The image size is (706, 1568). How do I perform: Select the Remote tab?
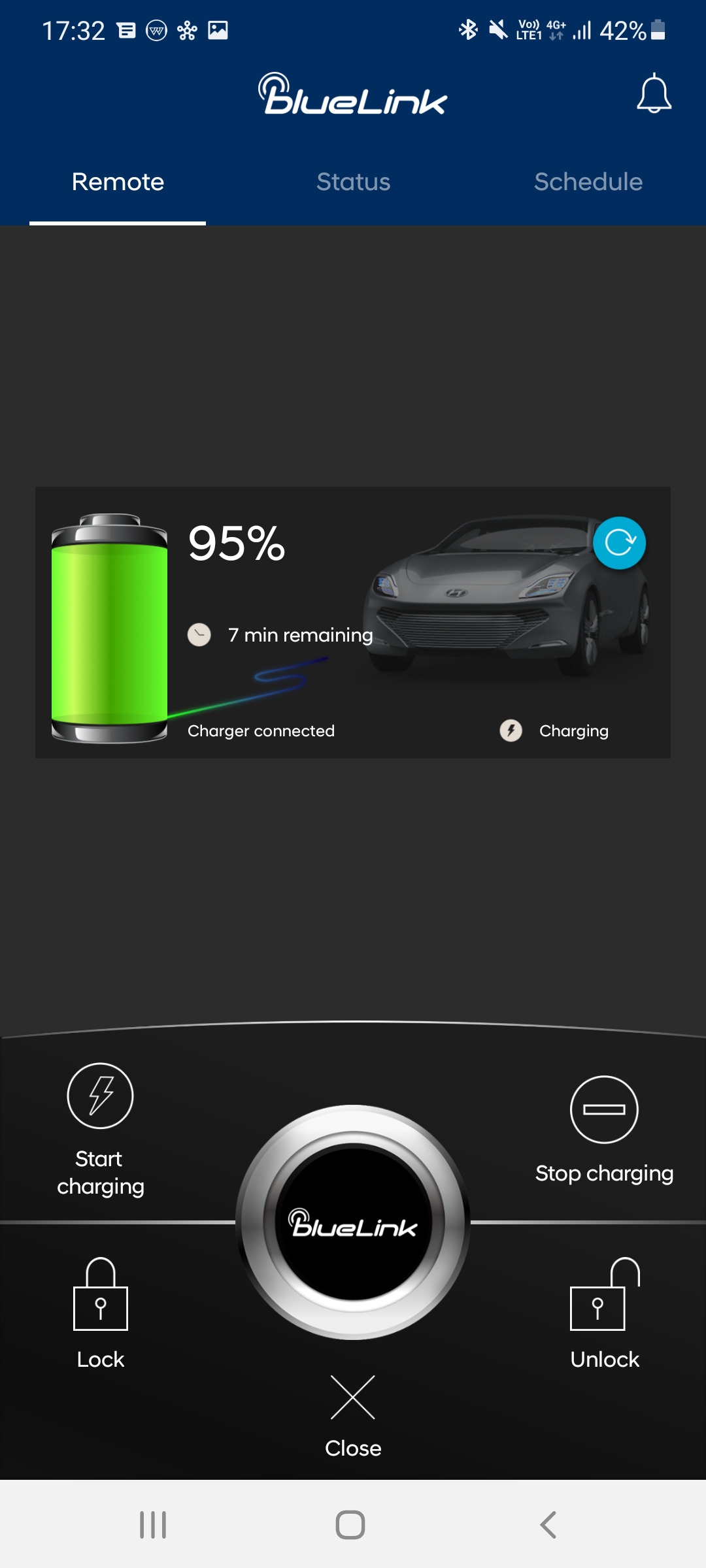(x=118, y=182)
